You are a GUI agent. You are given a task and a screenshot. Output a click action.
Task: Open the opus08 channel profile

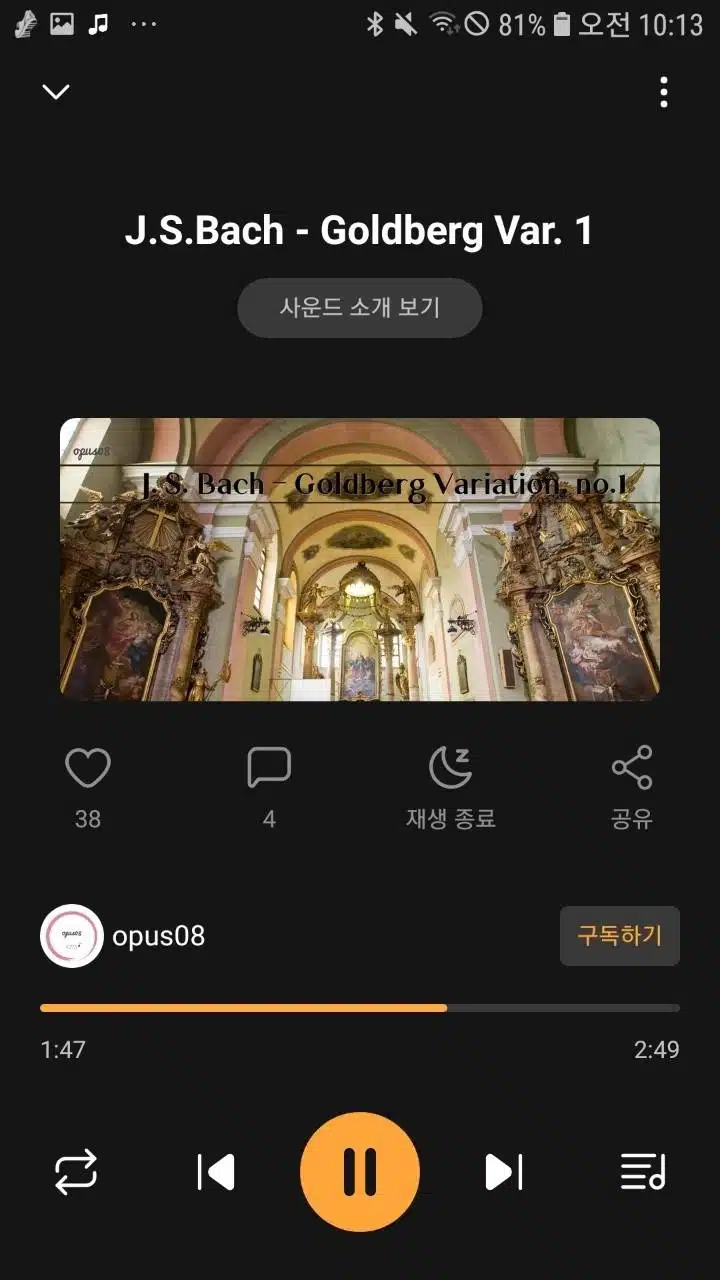pos(122,936)
